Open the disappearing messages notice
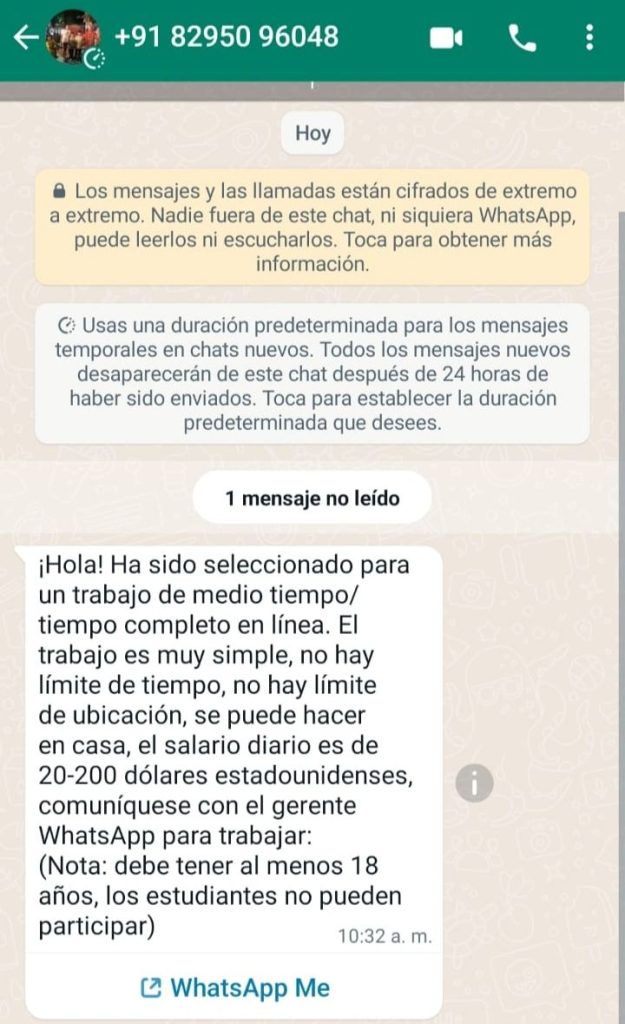This screenshot has height=1024, width=625. [x=312, y=373]
